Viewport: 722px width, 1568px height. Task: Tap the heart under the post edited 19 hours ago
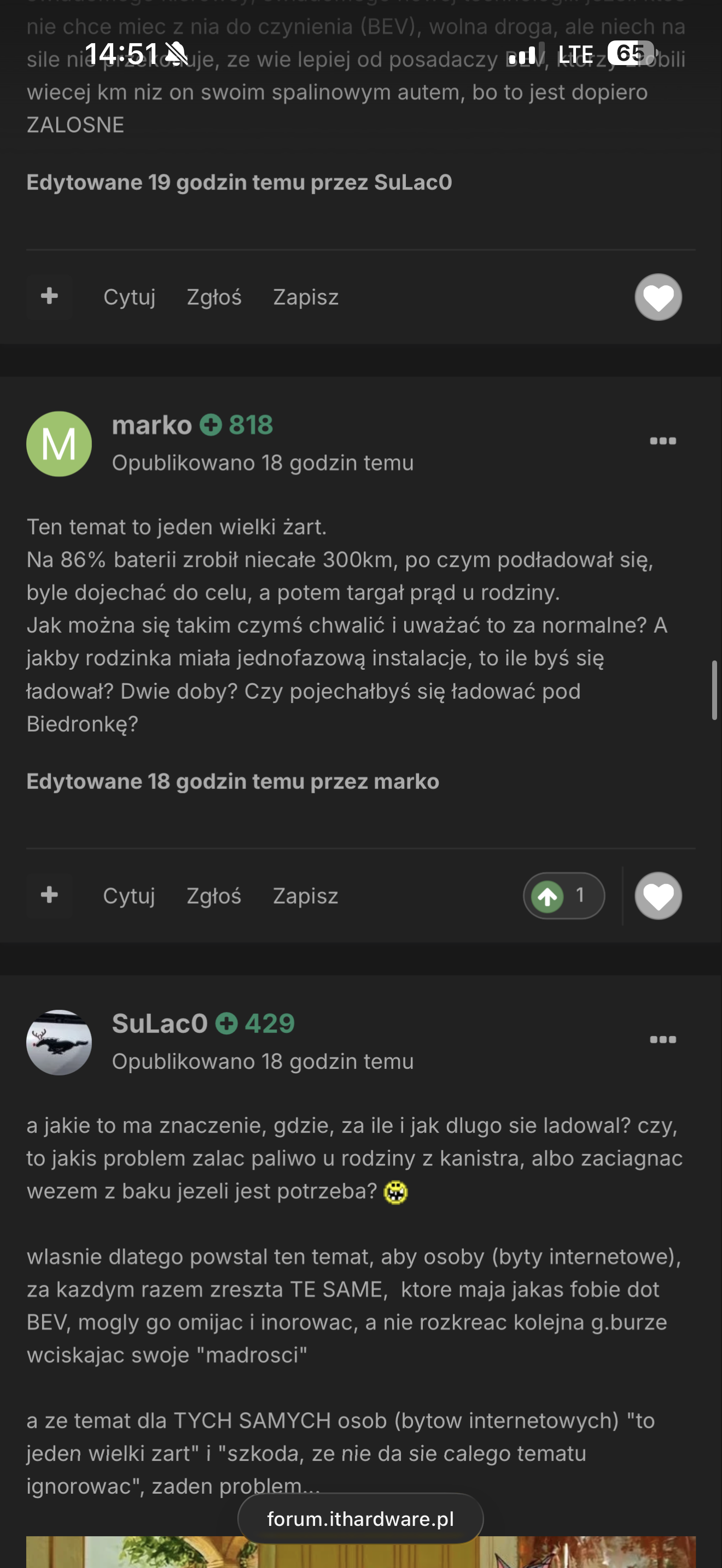[x=658, y=297]
